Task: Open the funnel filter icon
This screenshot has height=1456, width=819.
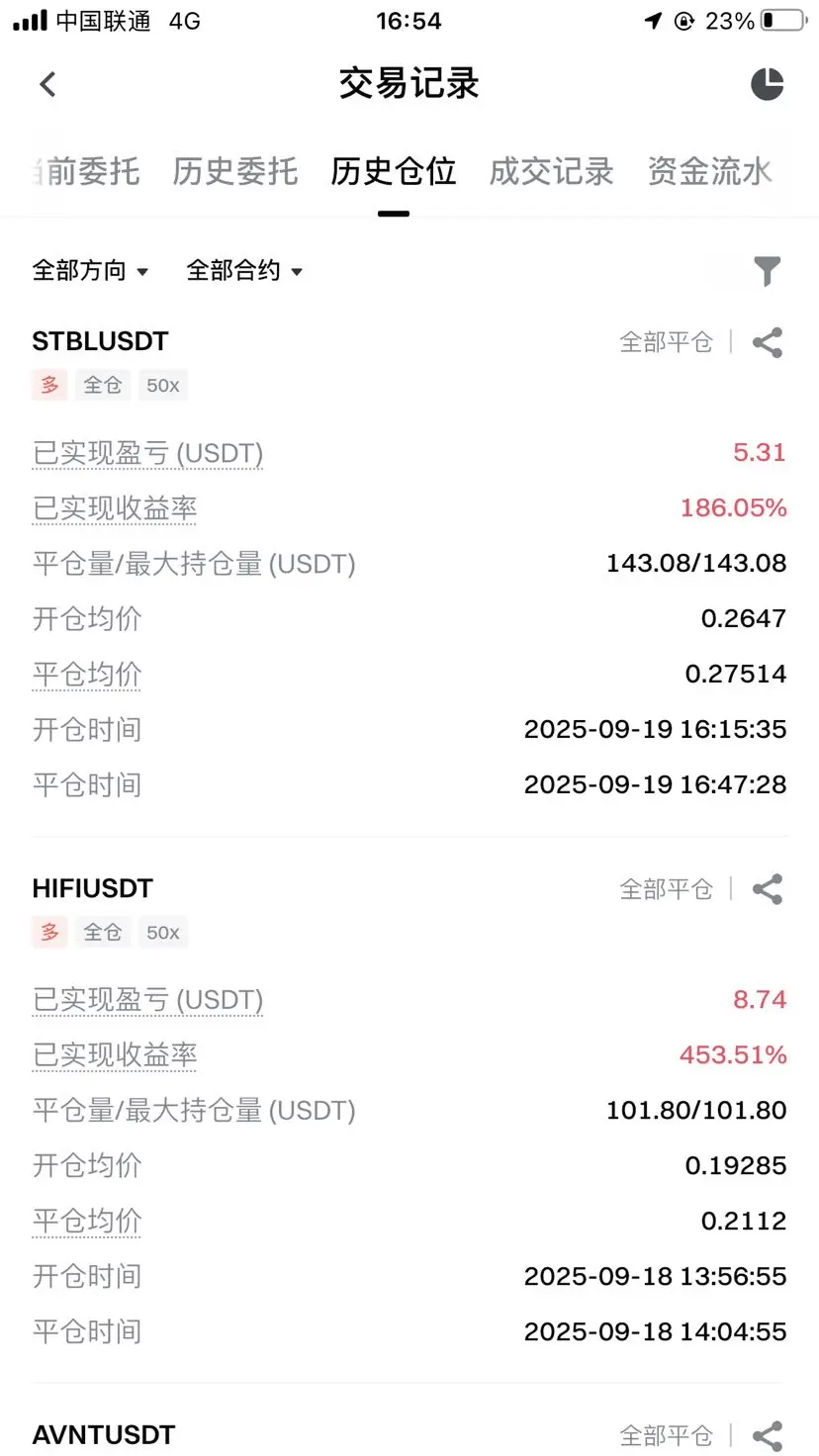Action: coord(767,271)
